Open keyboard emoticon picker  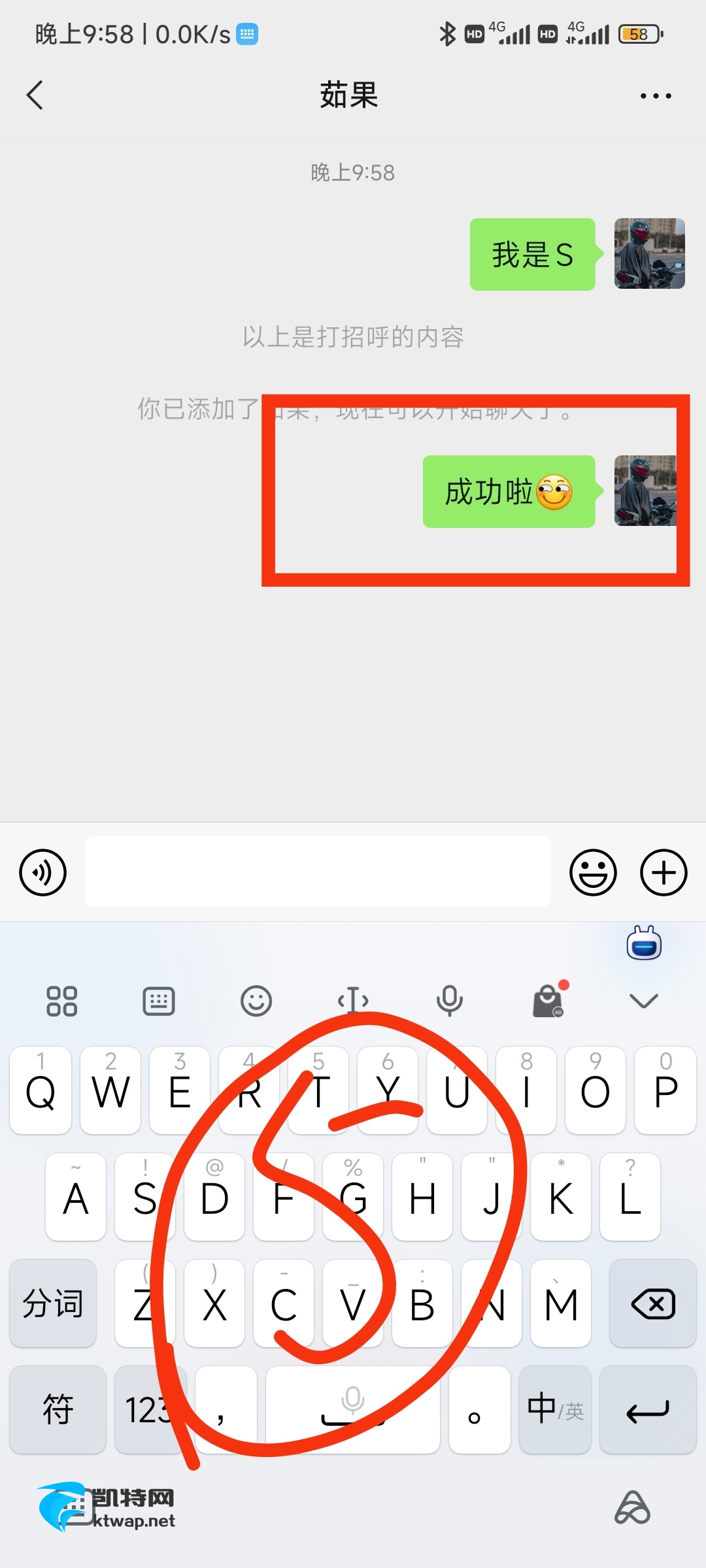[x=256, y=1001]
